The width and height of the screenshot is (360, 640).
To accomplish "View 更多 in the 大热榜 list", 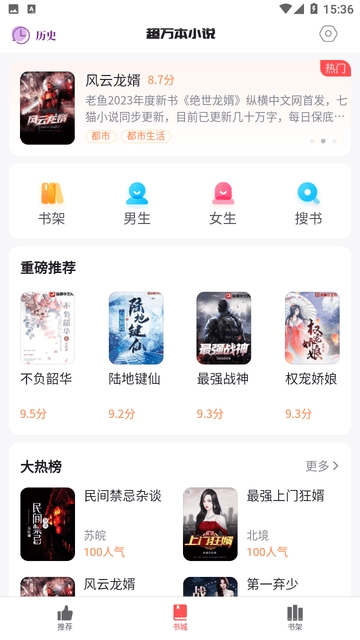I will 322,466.
